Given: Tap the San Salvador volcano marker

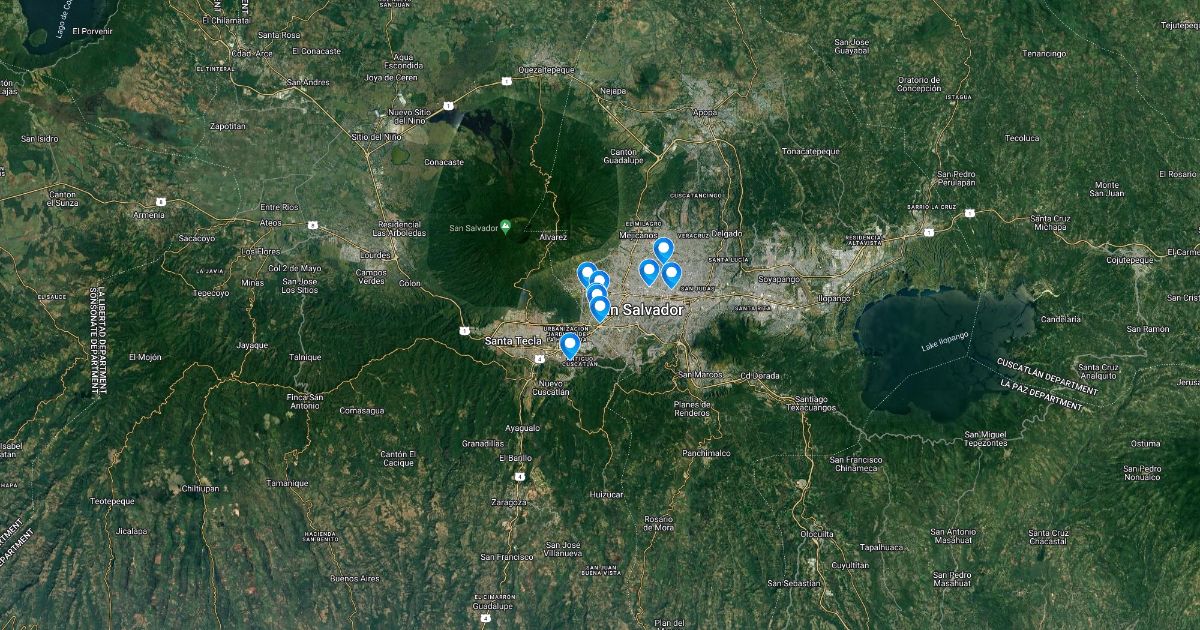Looking at the screenshot, I should (507, 227).
